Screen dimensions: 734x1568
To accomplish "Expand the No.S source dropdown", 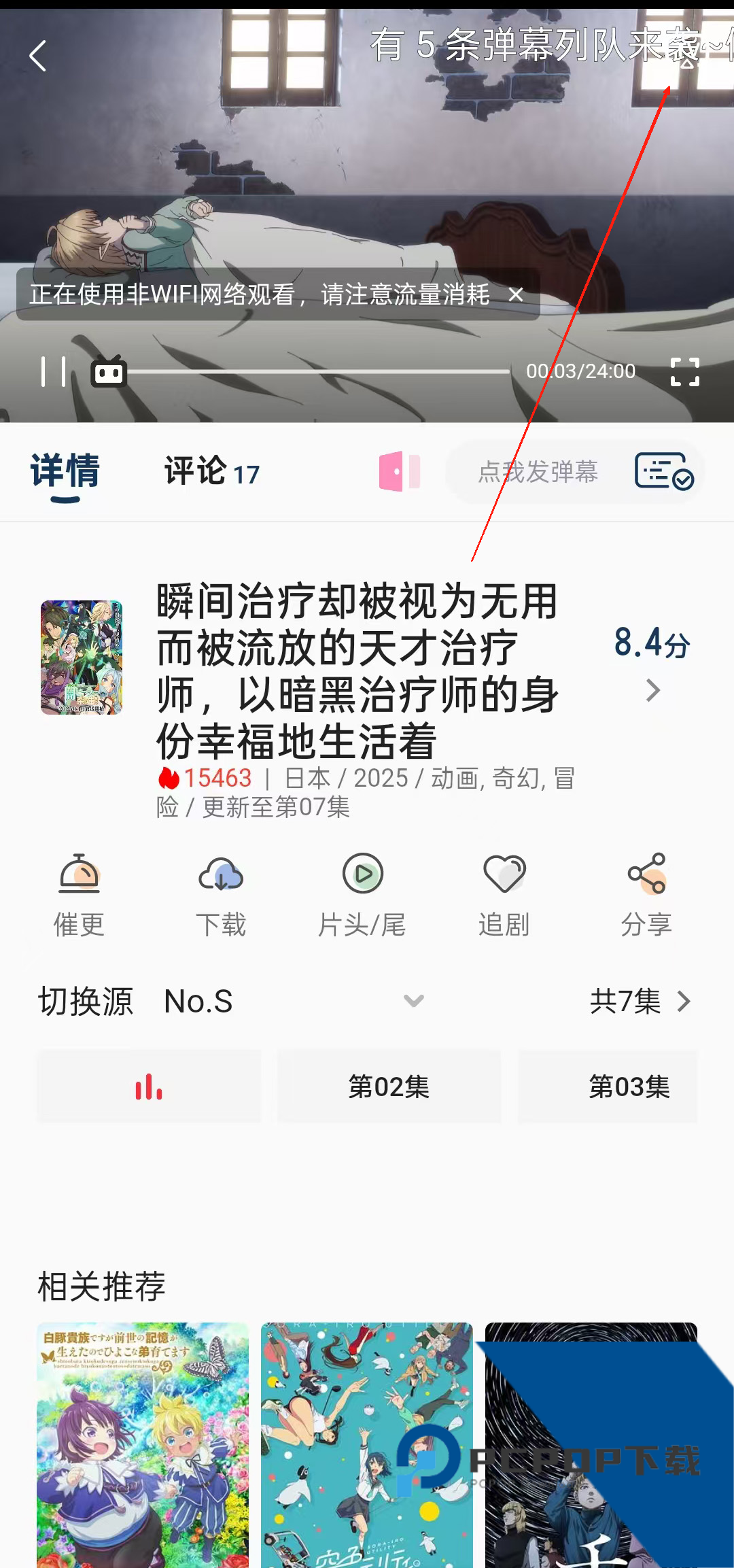I will pos(413,1001).
